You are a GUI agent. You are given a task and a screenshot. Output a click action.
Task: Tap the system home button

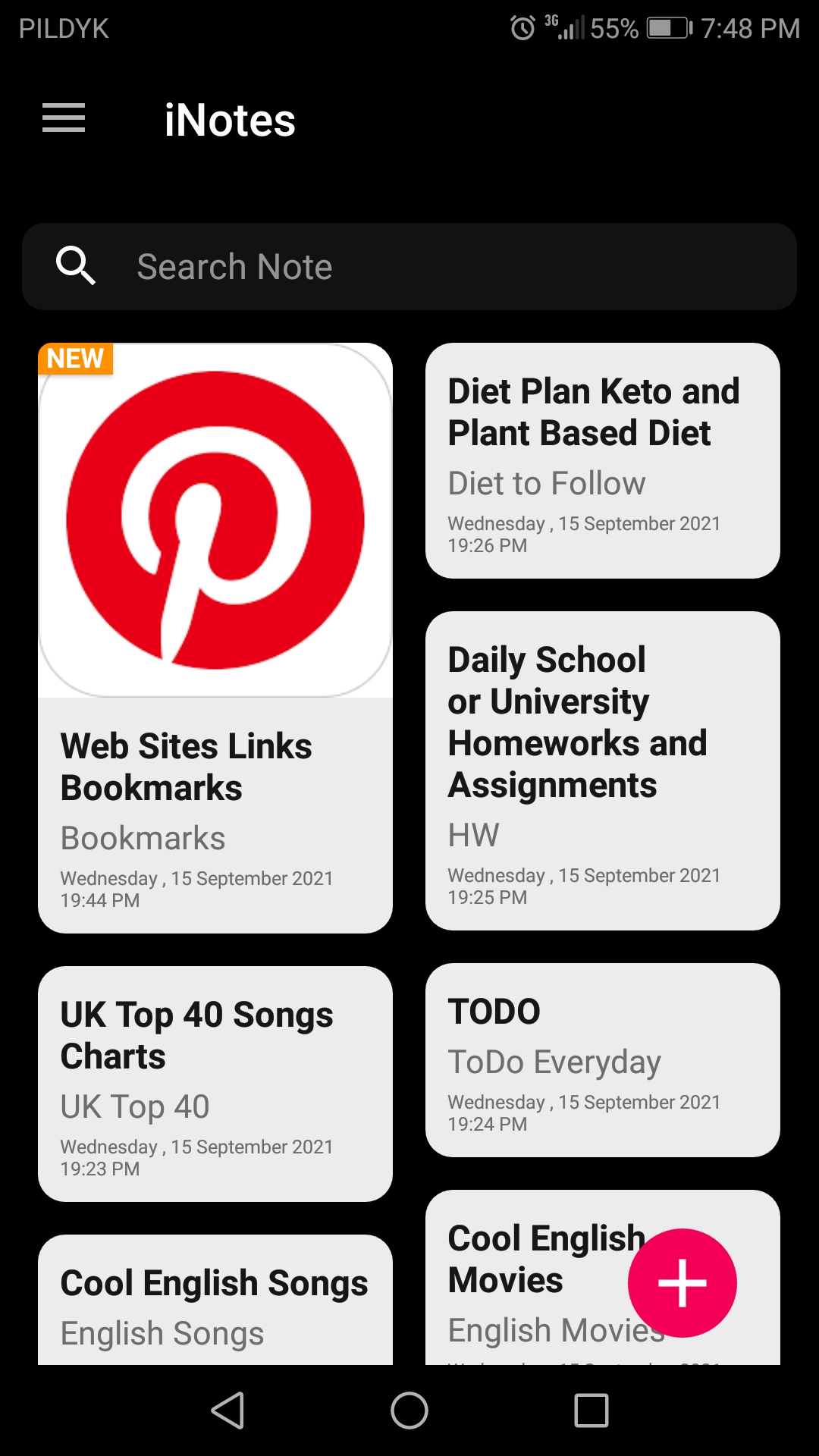pyautogui.click(x=409, y=1410)
